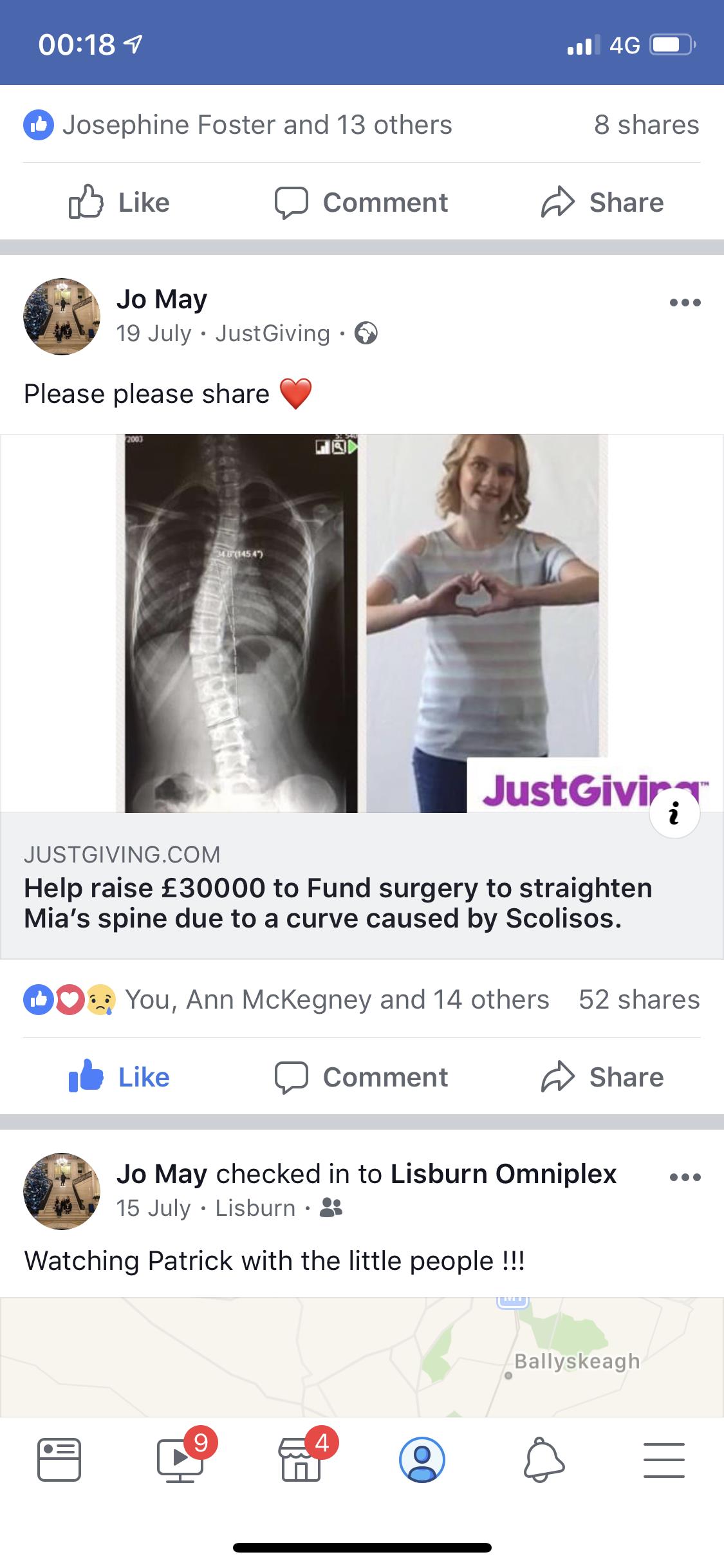Comment on the JustGiving fundraiser post
The height and width of the screenshot is (1568, 724).
click(361, 1077)
